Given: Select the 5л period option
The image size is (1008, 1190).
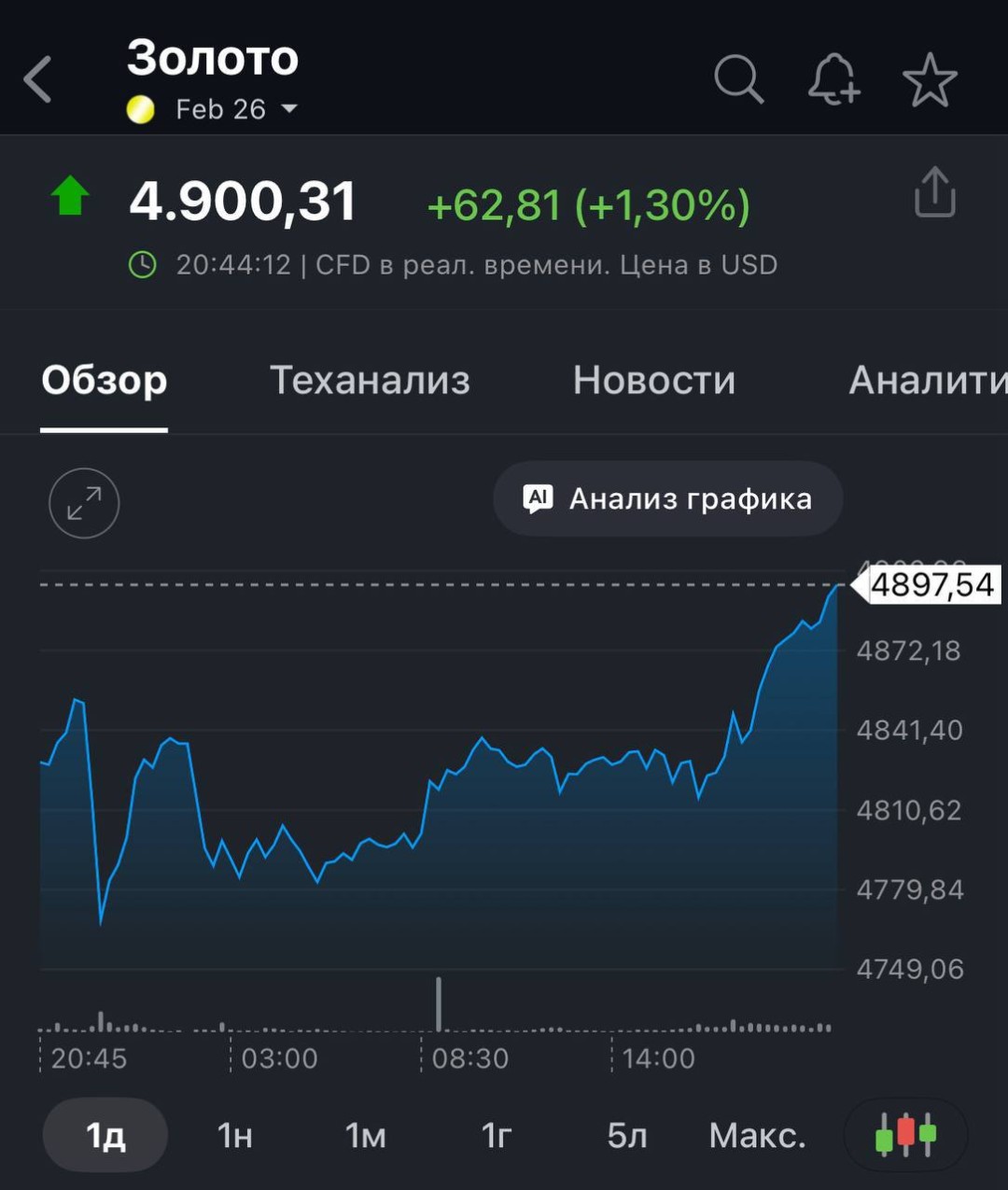Looking at the screenshot, I should [x=626, y=1135].
